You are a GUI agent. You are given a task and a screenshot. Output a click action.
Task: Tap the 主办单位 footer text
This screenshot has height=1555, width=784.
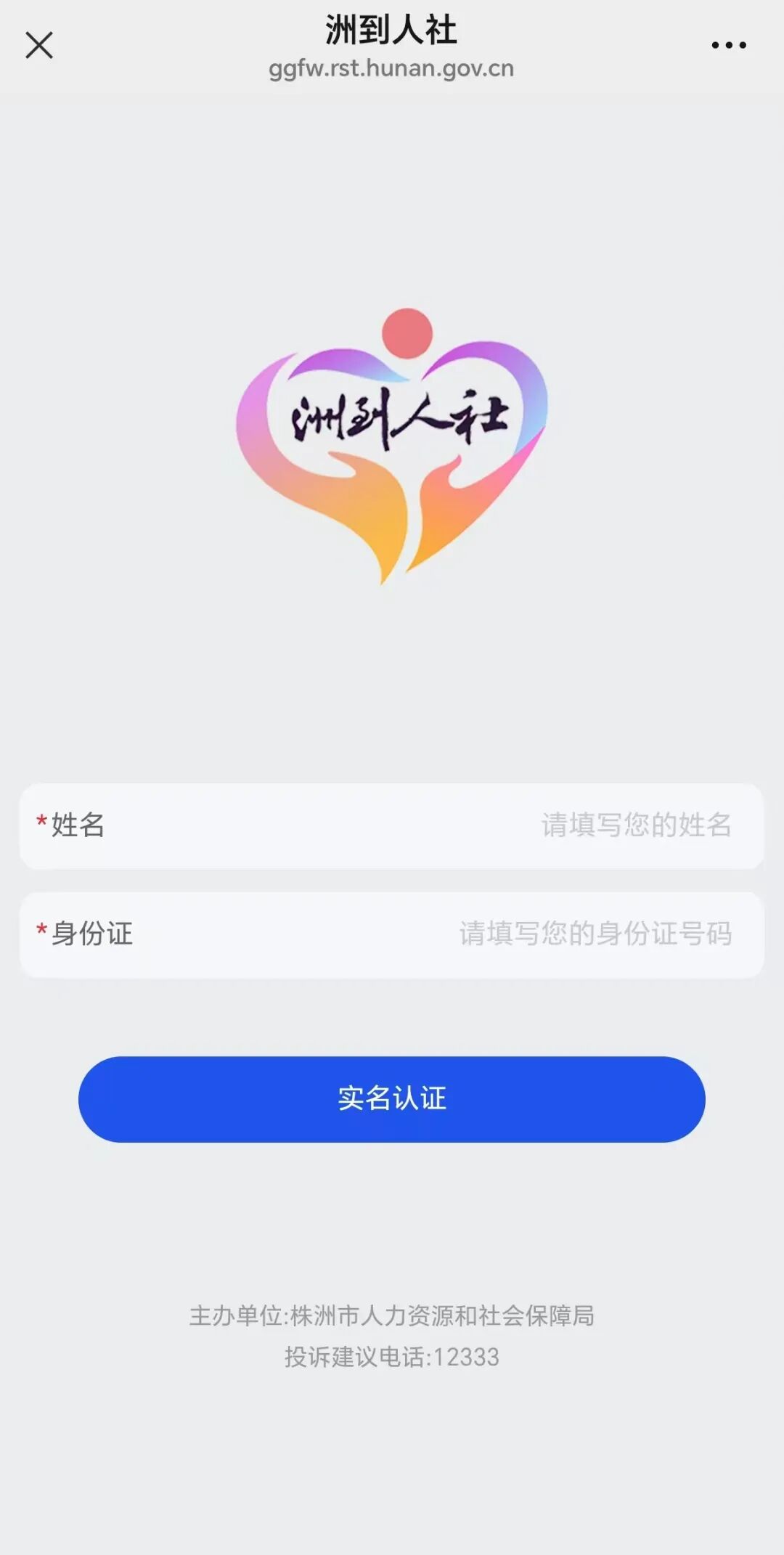pyautogui.click(x=392, y=1315)
